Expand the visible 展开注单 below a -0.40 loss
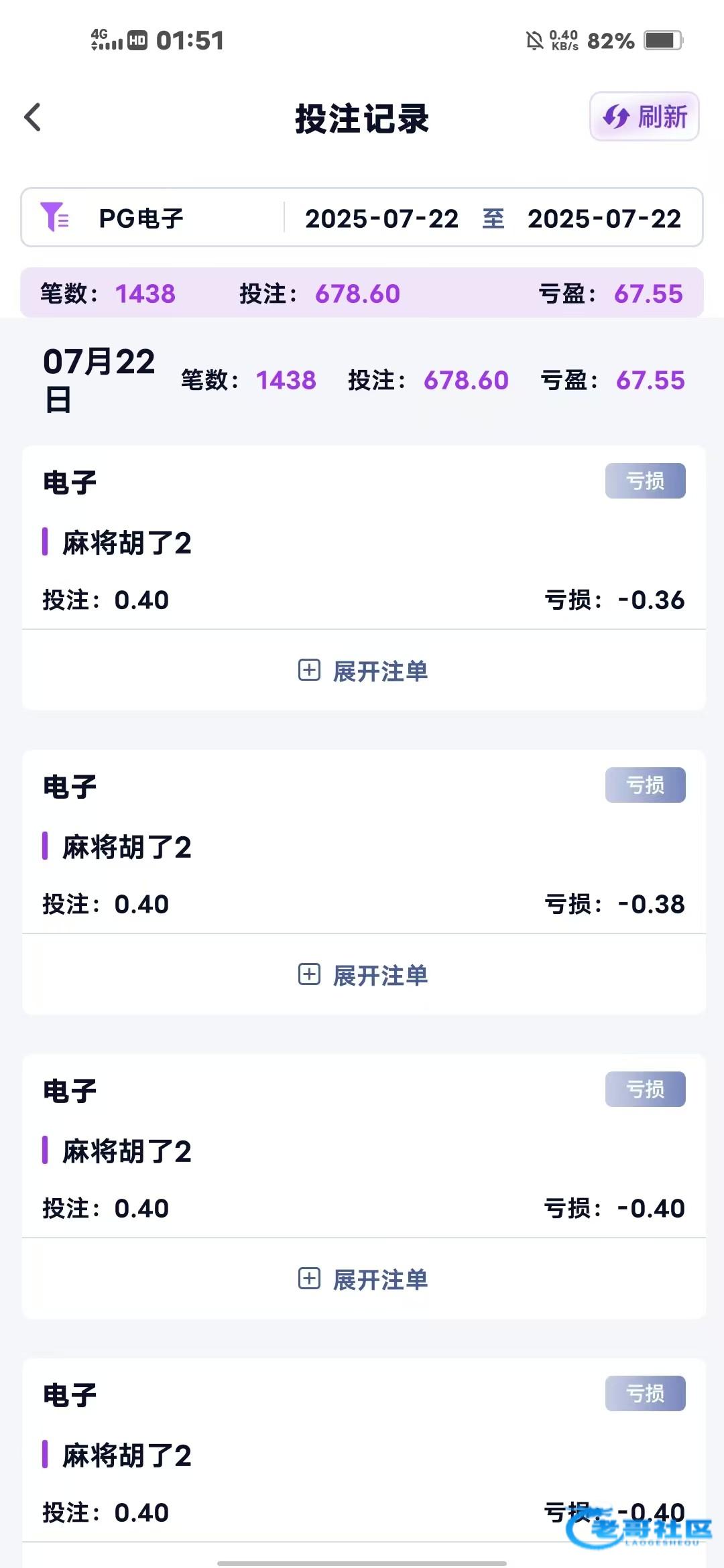Screen dimensions: 724x1568 pyautogui.click(x=363, y=1279)
